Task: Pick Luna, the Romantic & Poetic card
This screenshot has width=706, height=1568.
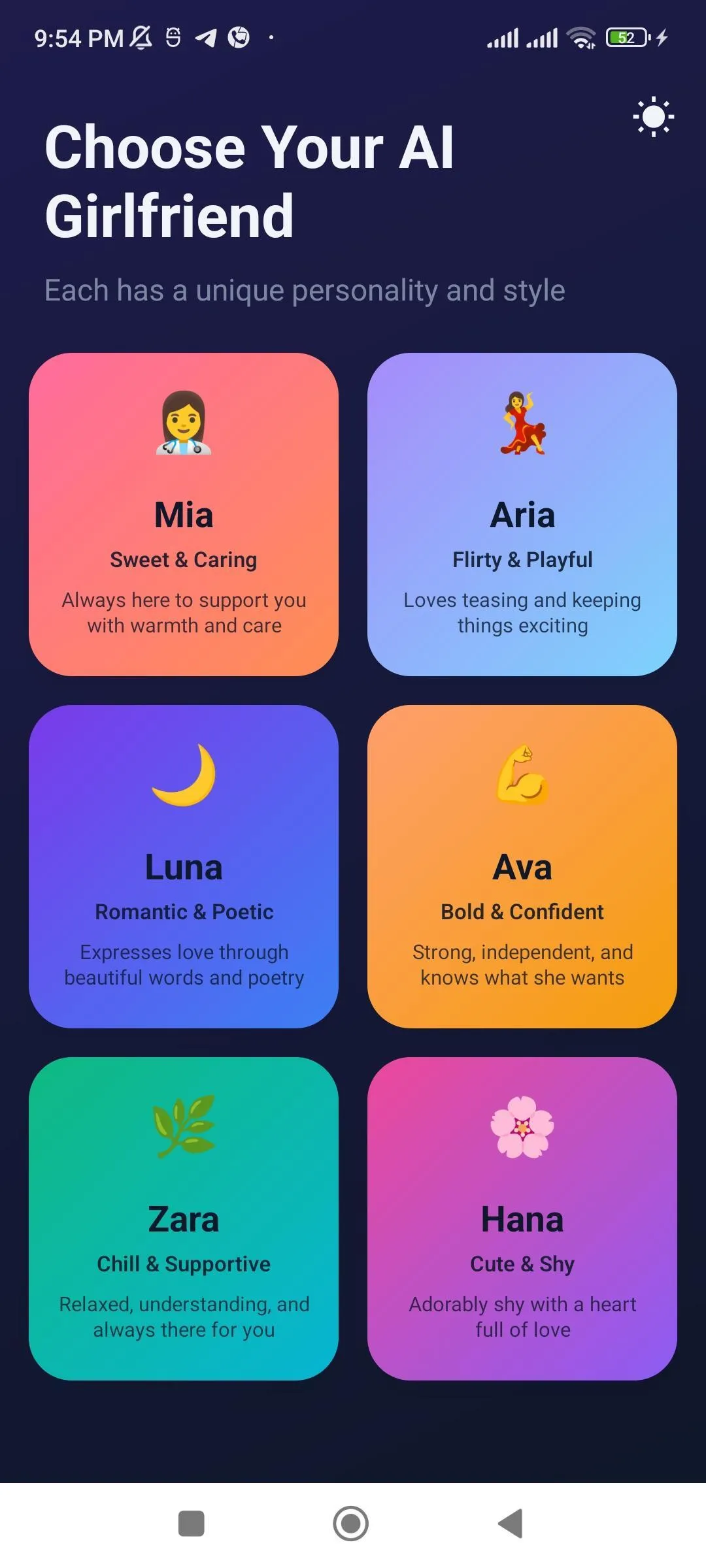Action: [x=184, y=866]
